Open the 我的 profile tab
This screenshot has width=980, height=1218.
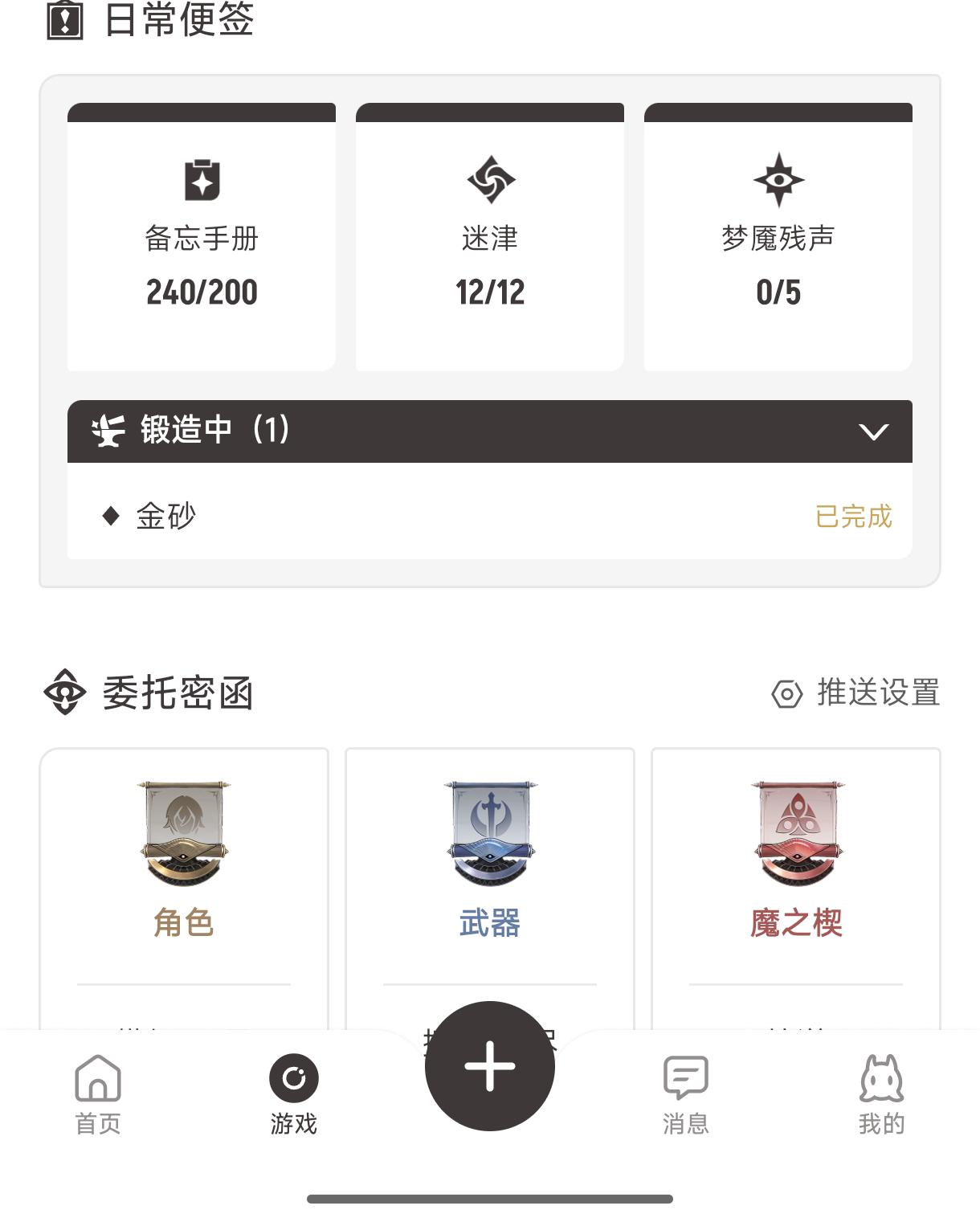pos(882,1094)
